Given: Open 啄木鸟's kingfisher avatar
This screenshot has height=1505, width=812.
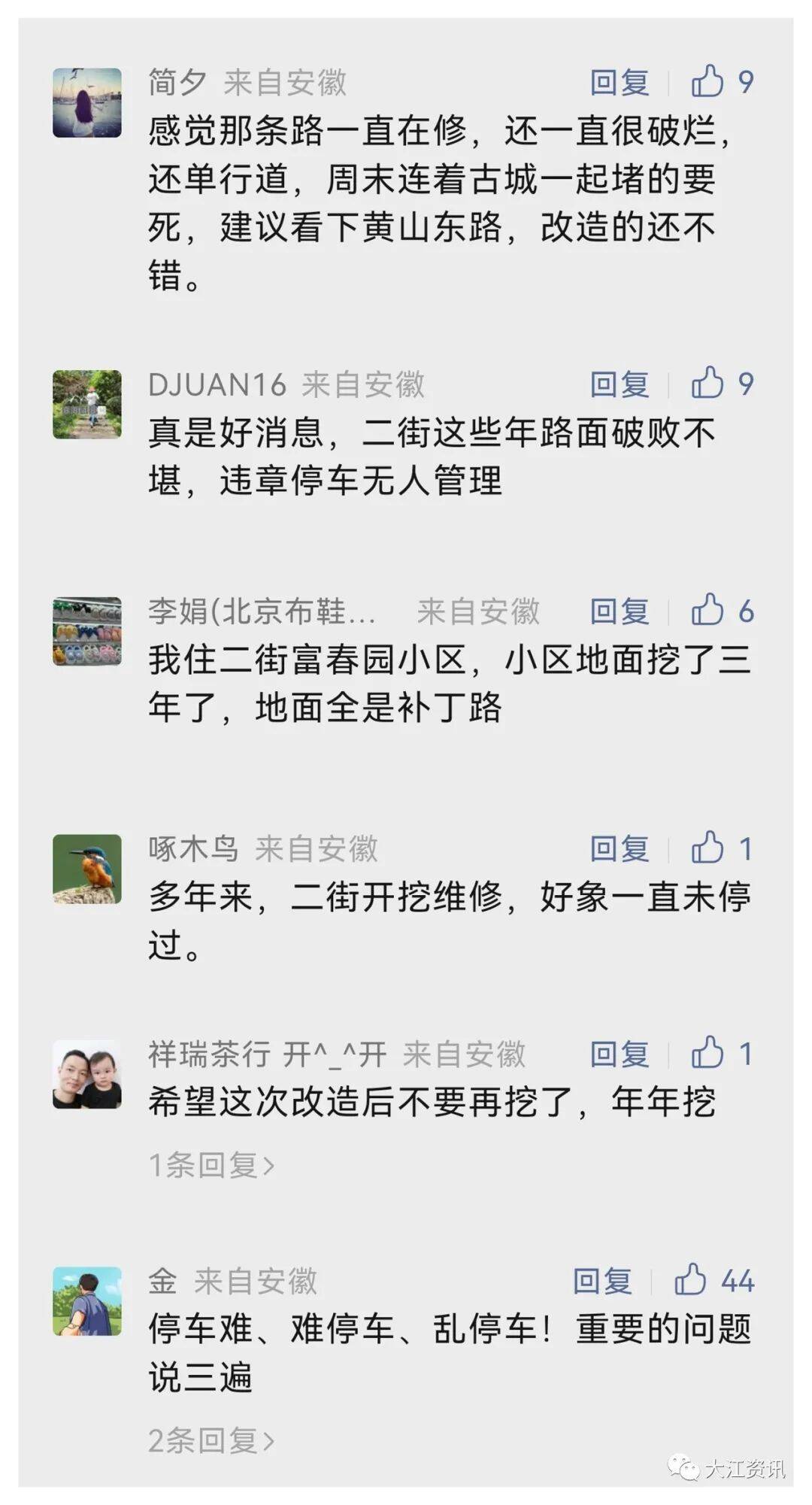Looking at the screenshot, I should tap(87, 869).
